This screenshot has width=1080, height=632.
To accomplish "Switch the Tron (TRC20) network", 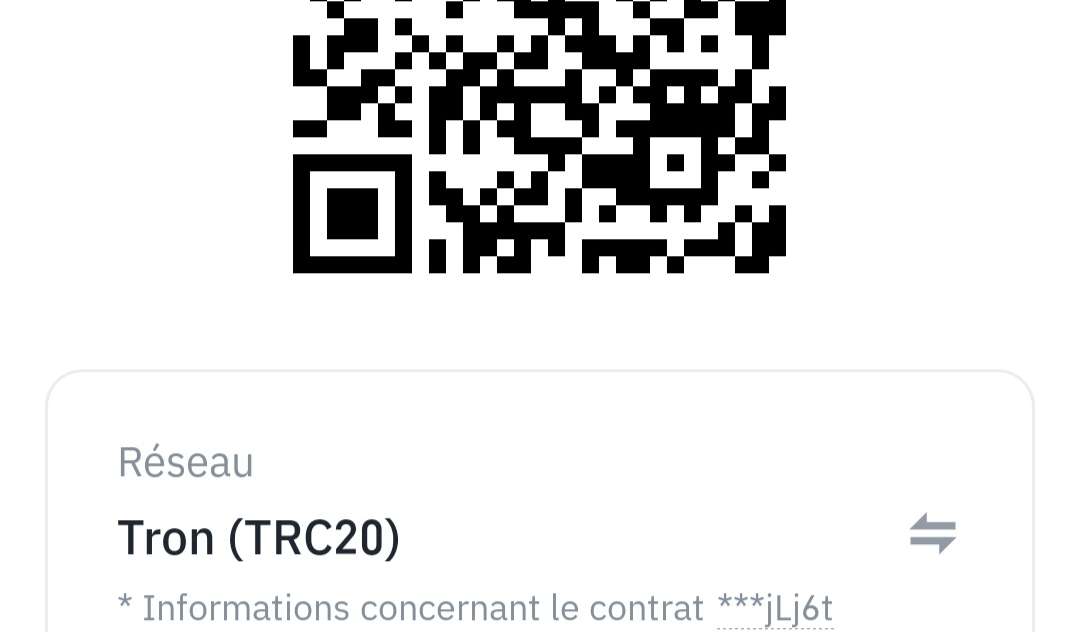I will tap(932, 534).
